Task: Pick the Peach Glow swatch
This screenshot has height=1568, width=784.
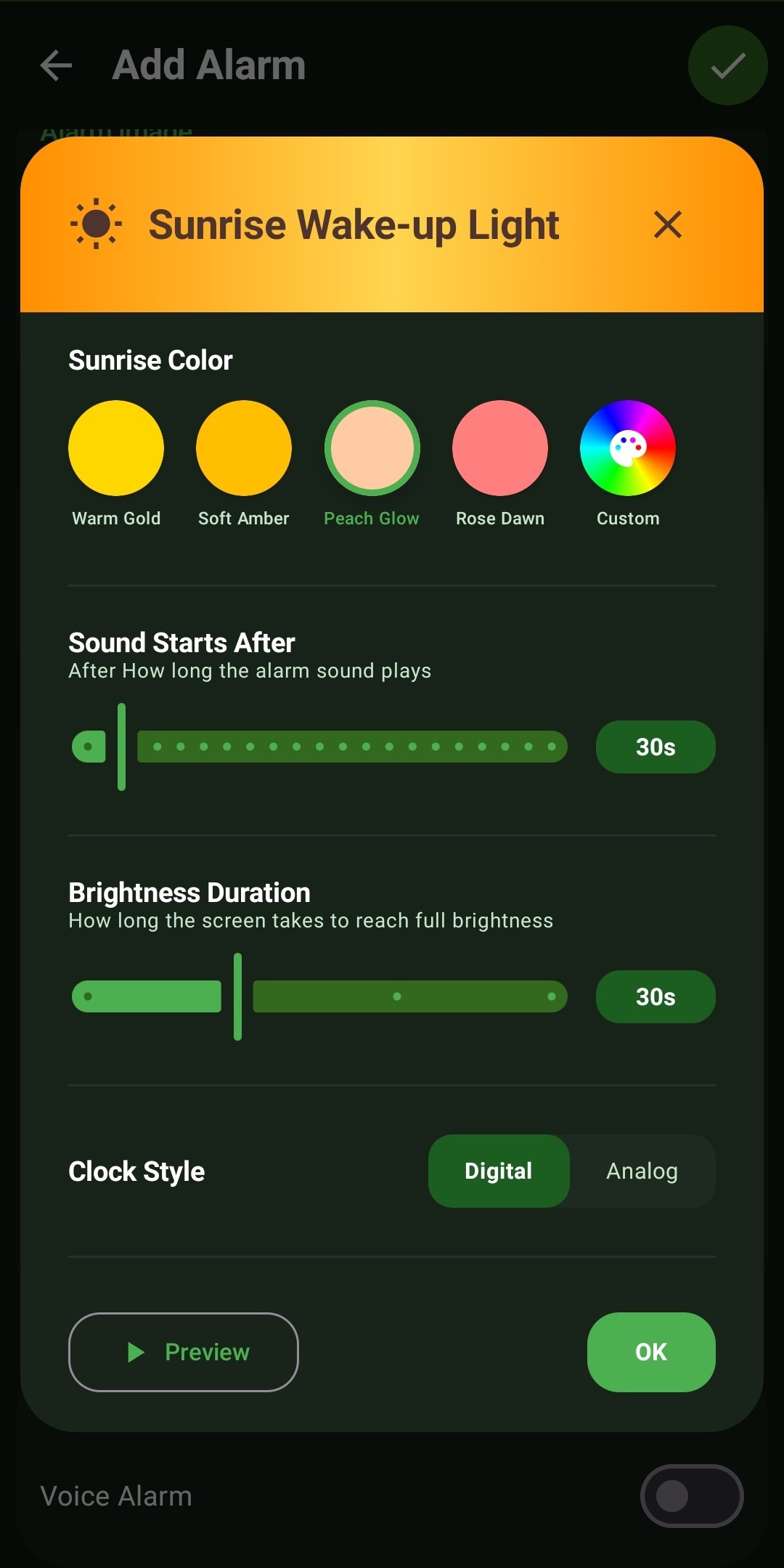Action: tap(372, 448)
